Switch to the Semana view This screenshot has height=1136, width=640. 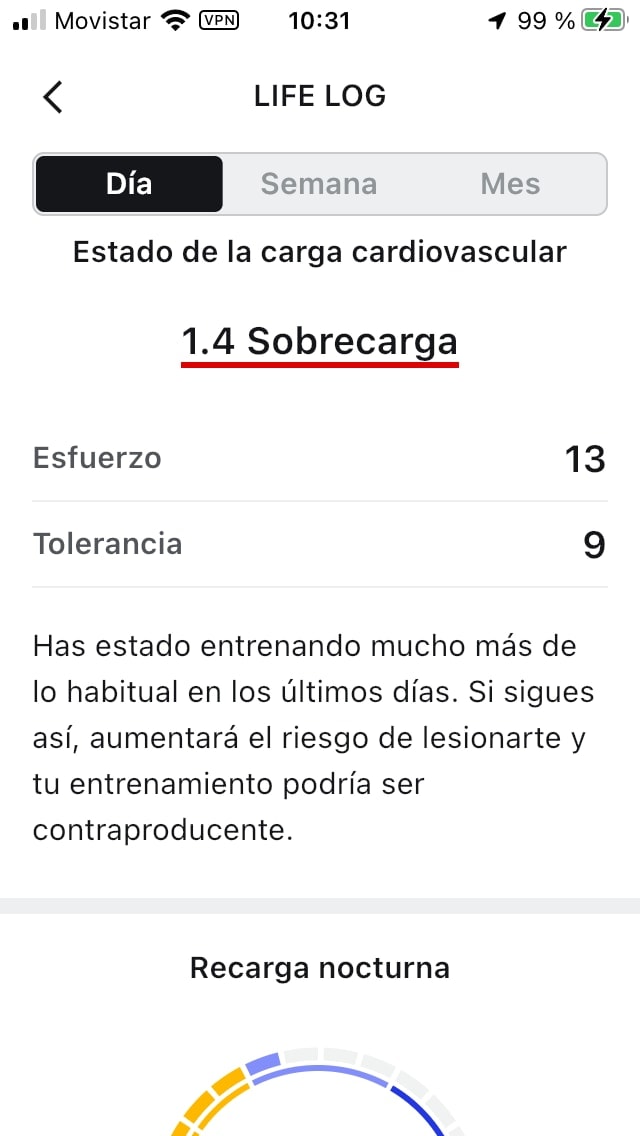click(319, 184)
